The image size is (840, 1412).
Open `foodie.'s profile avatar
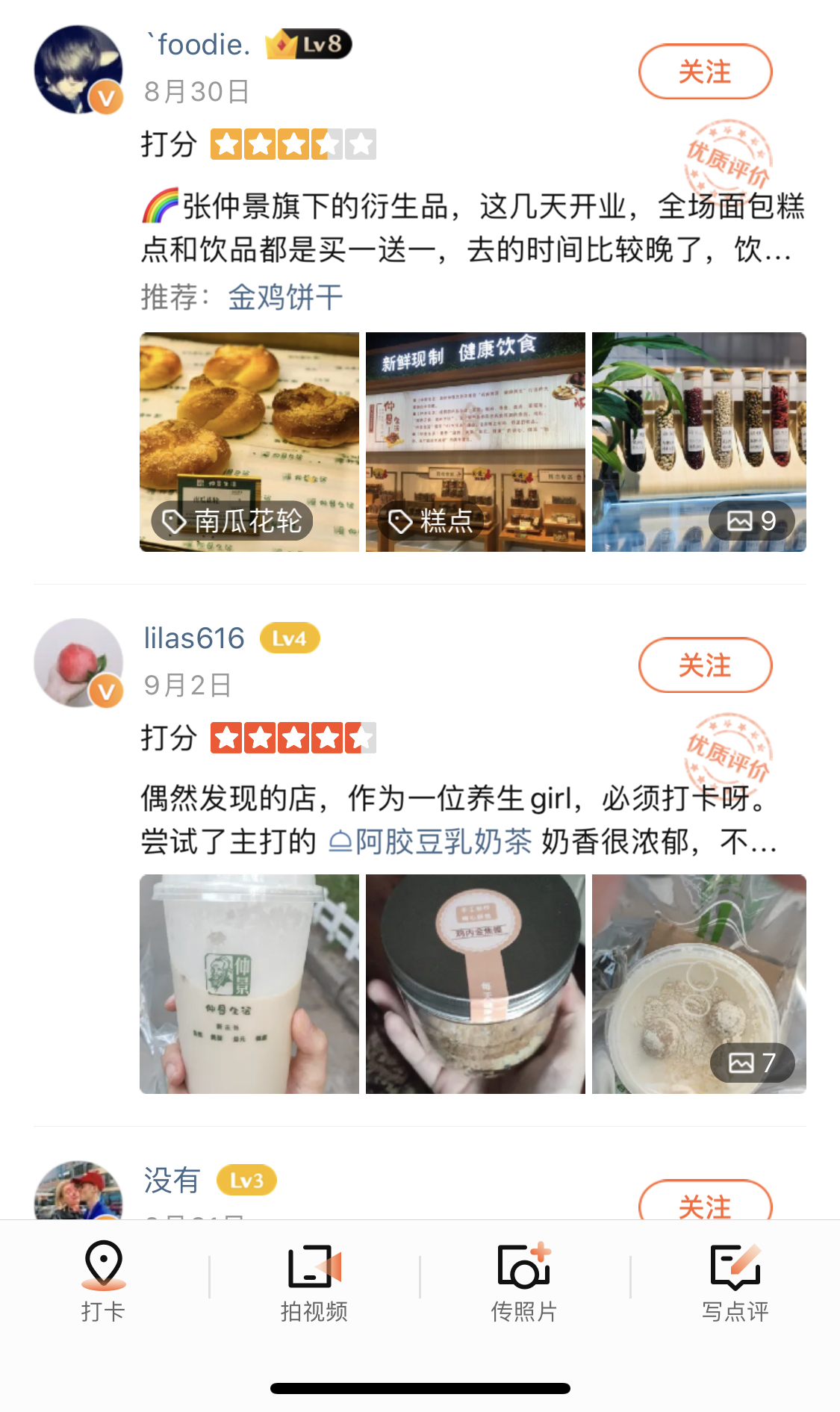[x=78, y=69]
